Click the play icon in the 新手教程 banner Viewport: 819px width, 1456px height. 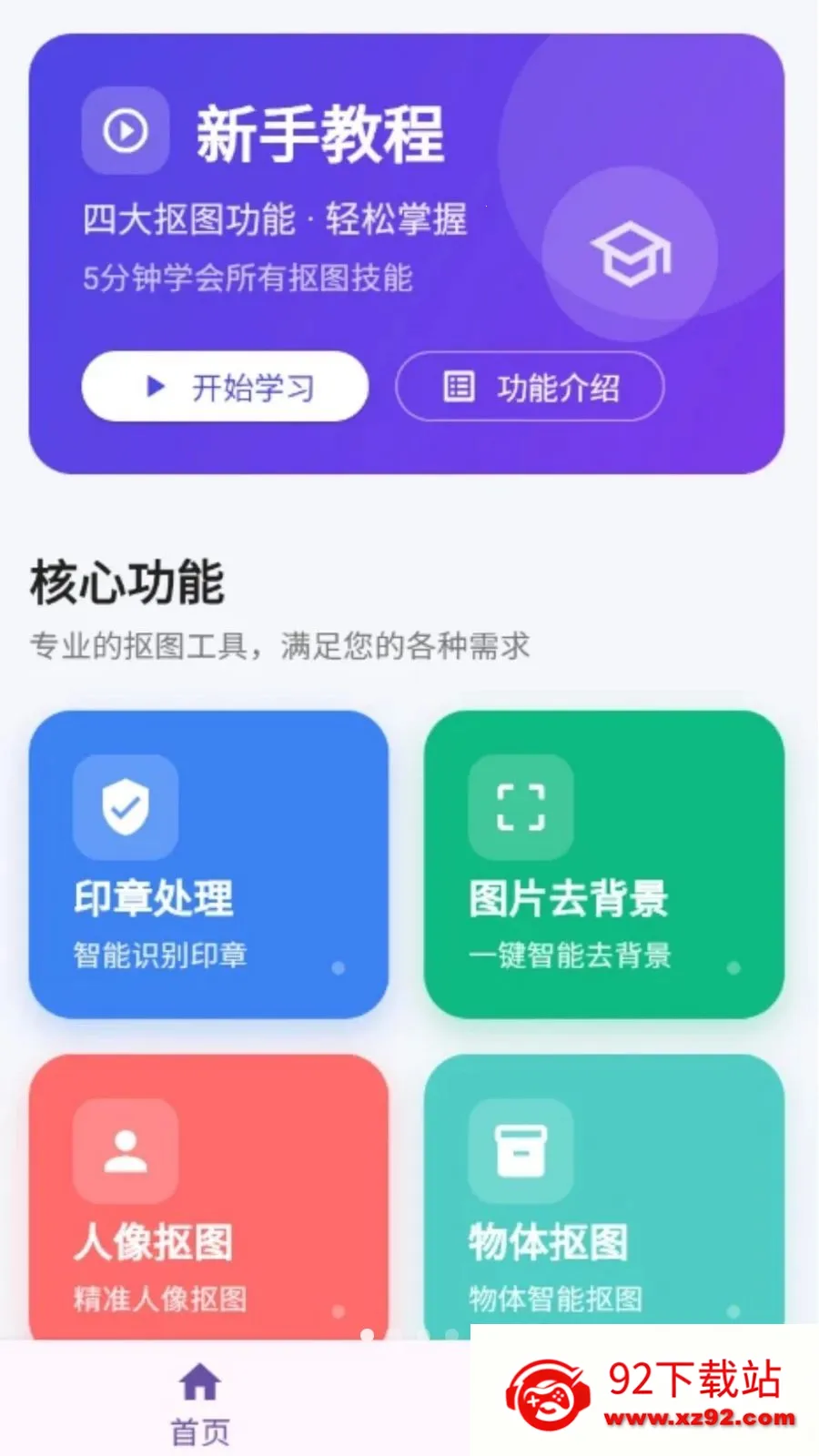tap(126, 132)
